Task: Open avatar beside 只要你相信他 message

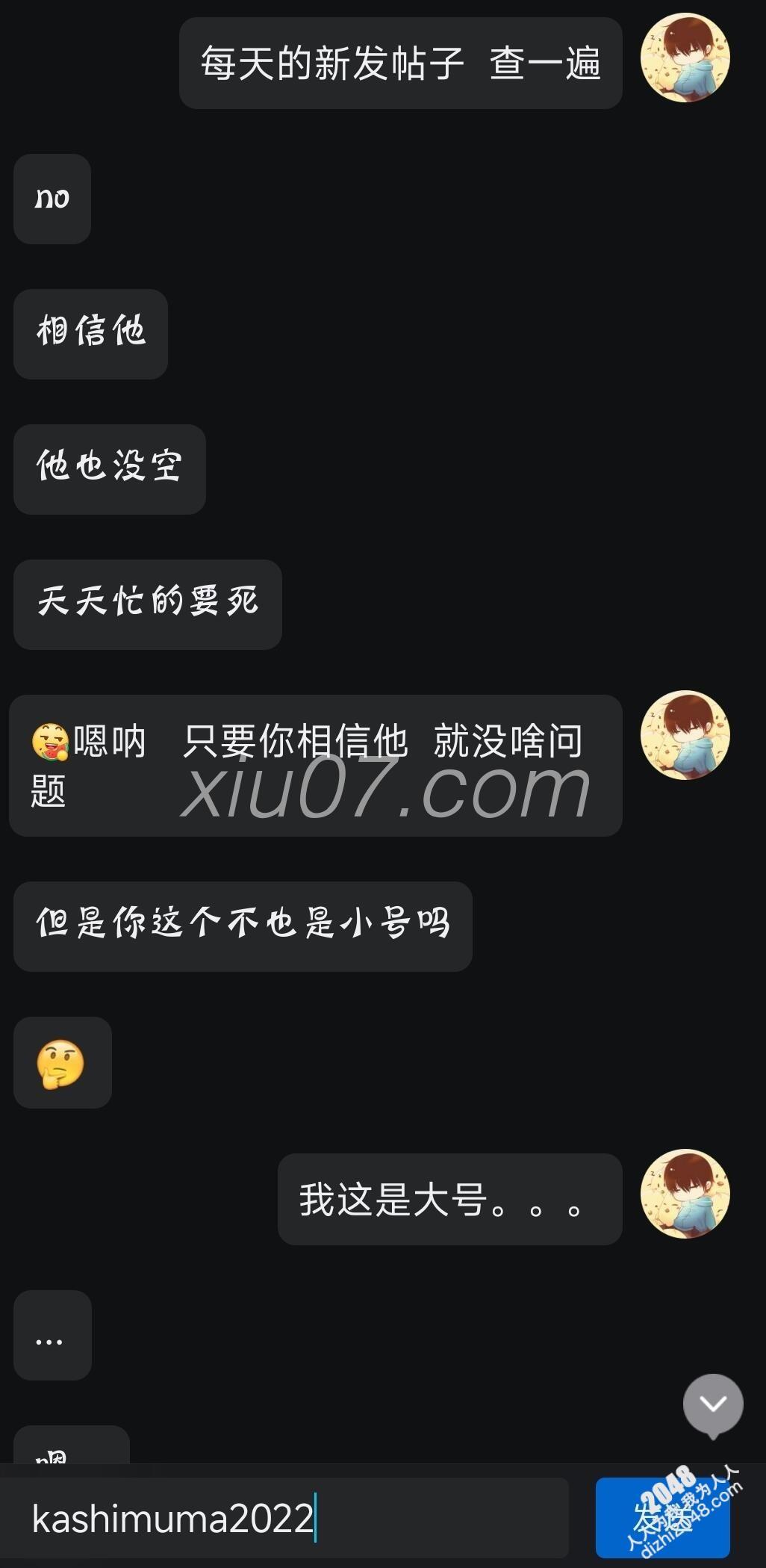Action: (685, 735)
